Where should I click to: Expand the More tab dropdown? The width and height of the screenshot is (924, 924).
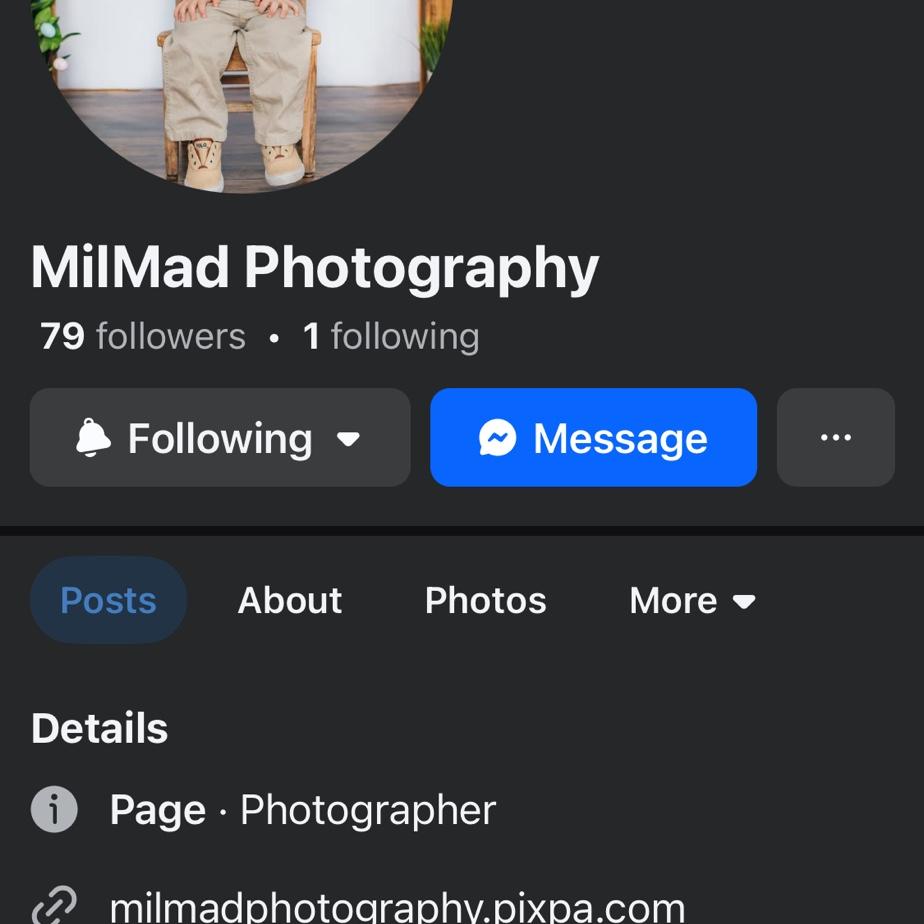pyautogui.click(x=692, y=600)
